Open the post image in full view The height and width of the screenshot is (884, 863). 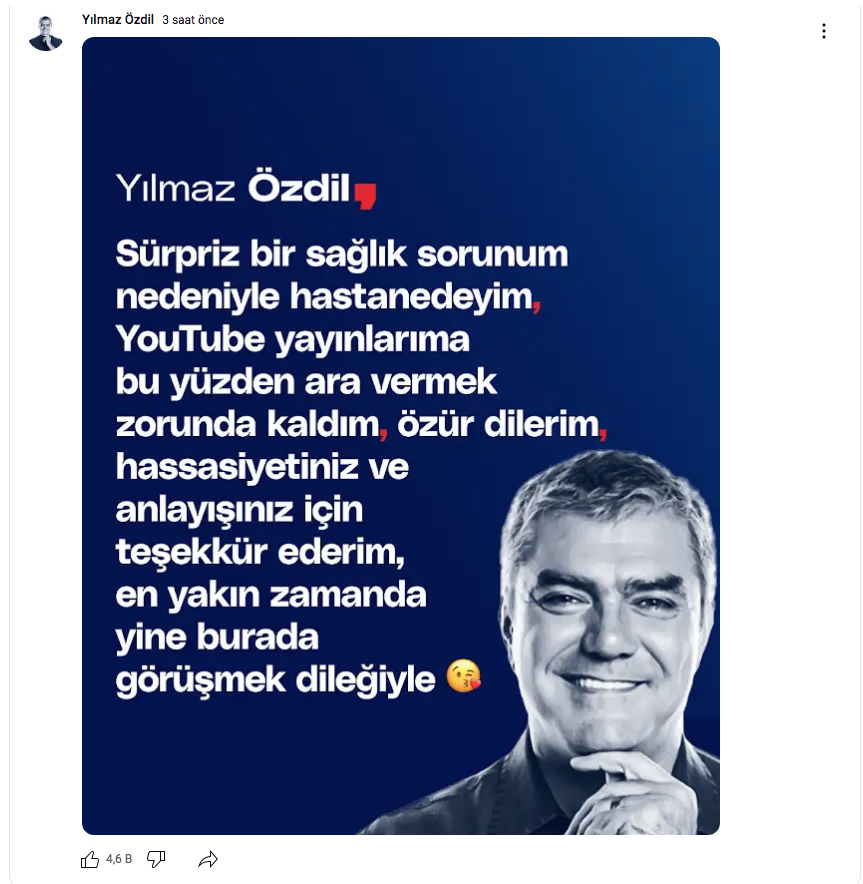coord(400,435)
